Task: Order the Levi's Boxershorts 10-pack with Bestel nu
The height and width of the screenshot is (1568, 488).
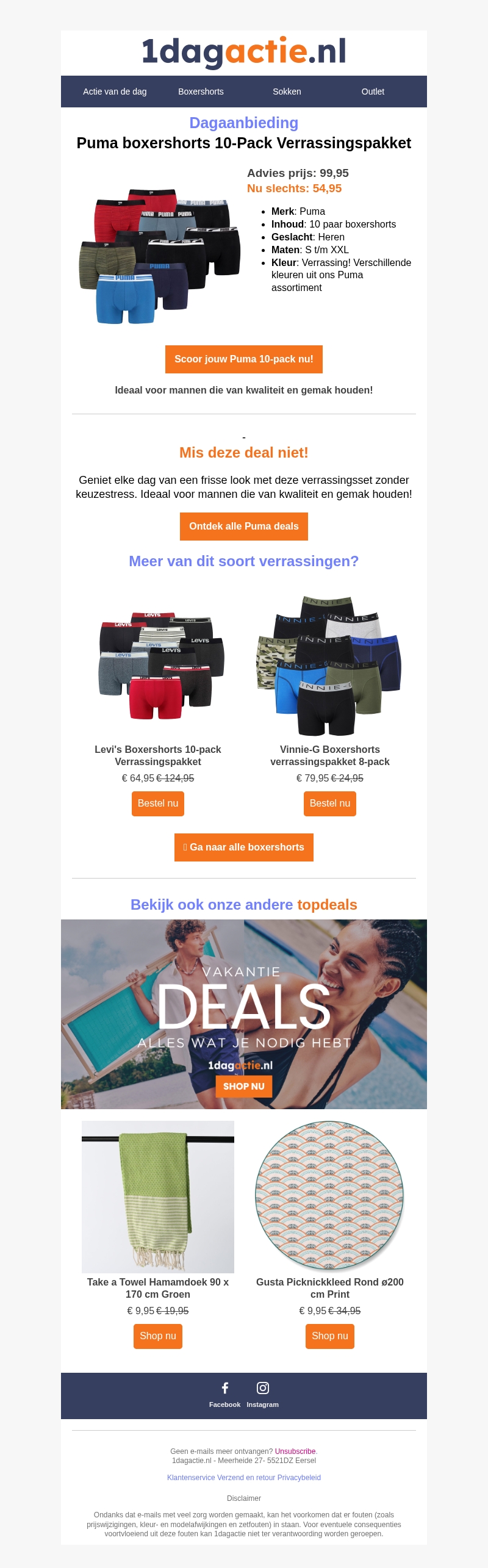Action: [157, 804]
